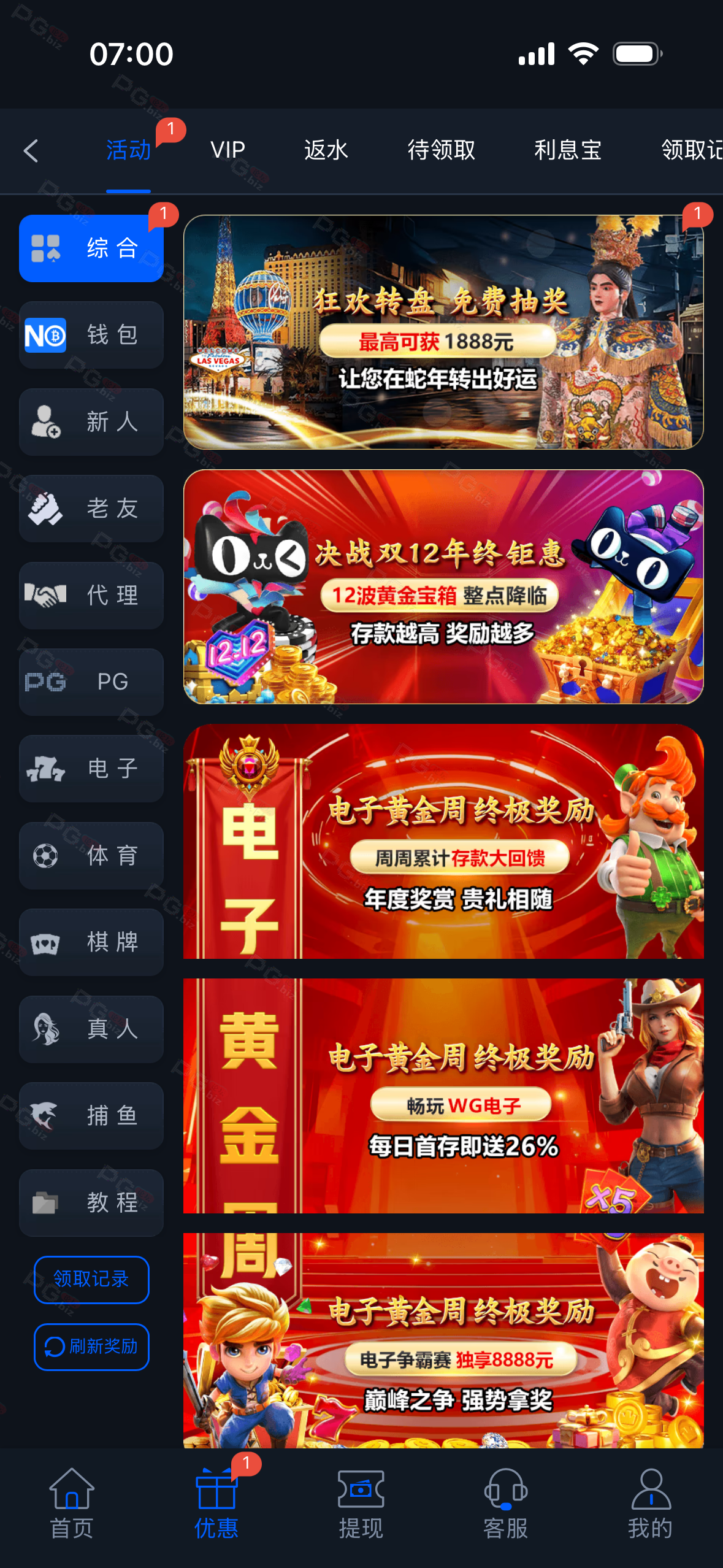Open the 客服 customer service tab
The image size is (723, 1568).
505,1503
